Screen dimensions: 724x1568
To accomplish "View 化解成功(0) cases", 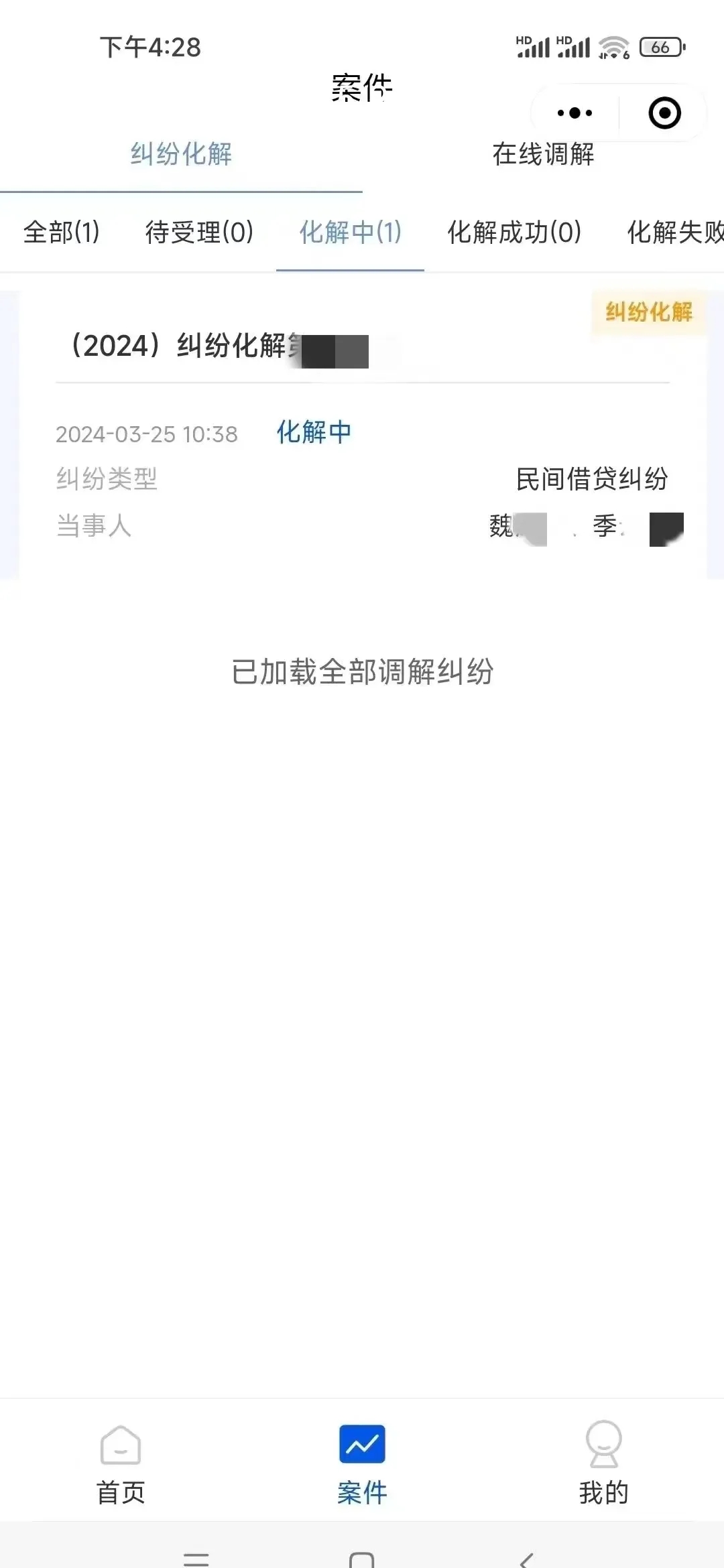I will pos(514,233).
